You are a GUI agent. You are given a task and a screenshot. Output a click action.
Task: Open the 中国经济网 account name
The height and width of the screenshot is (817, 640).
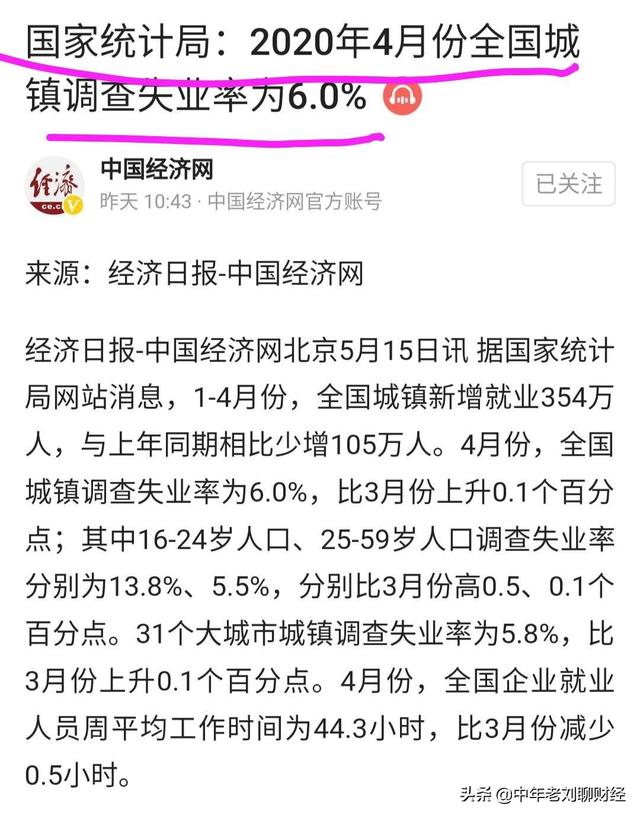pyautogui.click(x=156, y=169)
